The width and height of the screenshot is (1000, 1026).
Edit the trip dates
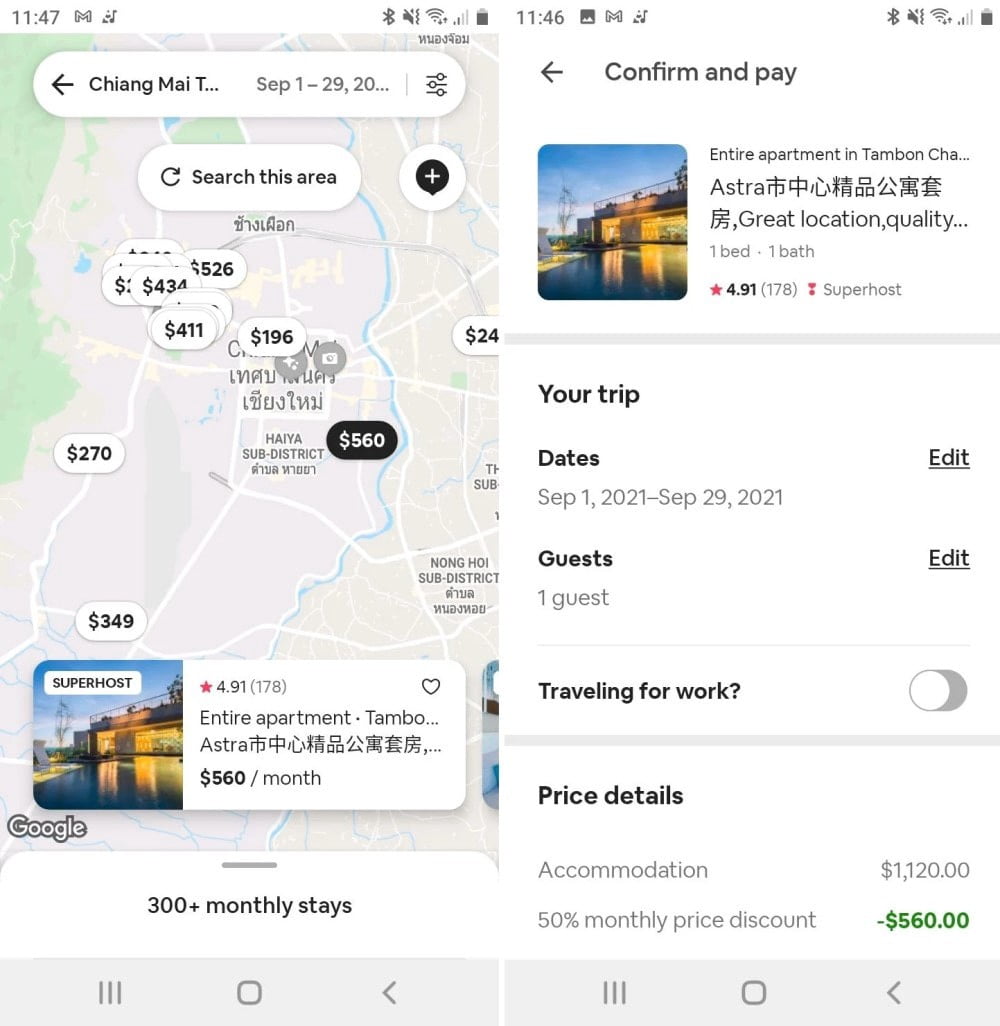pos(948,458)
